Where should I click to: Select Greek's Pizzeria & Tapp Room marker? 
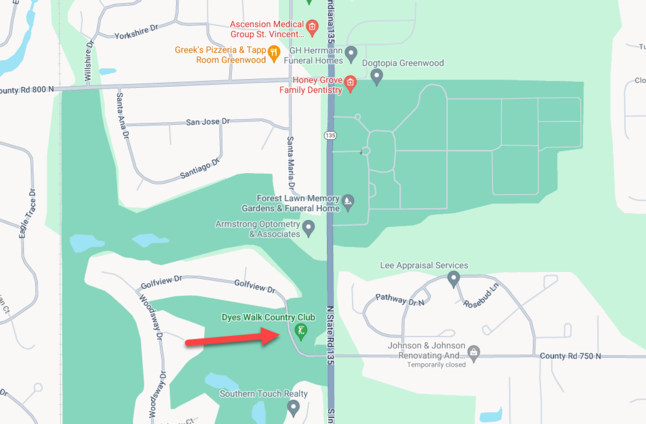click(x=273, y=54)
